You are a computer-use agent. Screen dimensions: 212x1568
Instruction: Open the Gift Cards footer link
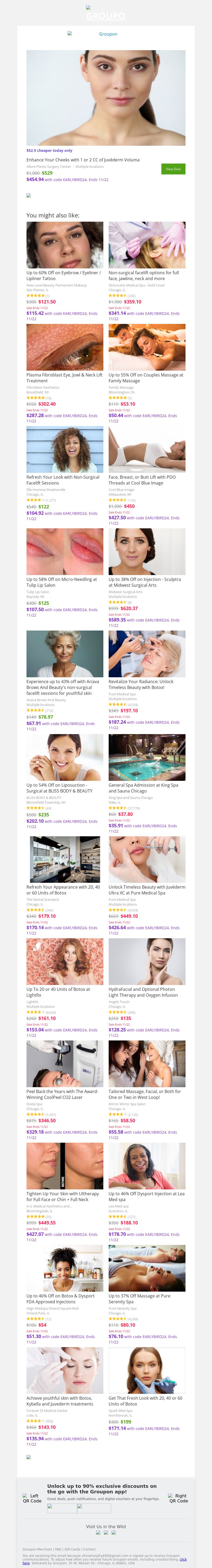click(x=72, y=1549)
